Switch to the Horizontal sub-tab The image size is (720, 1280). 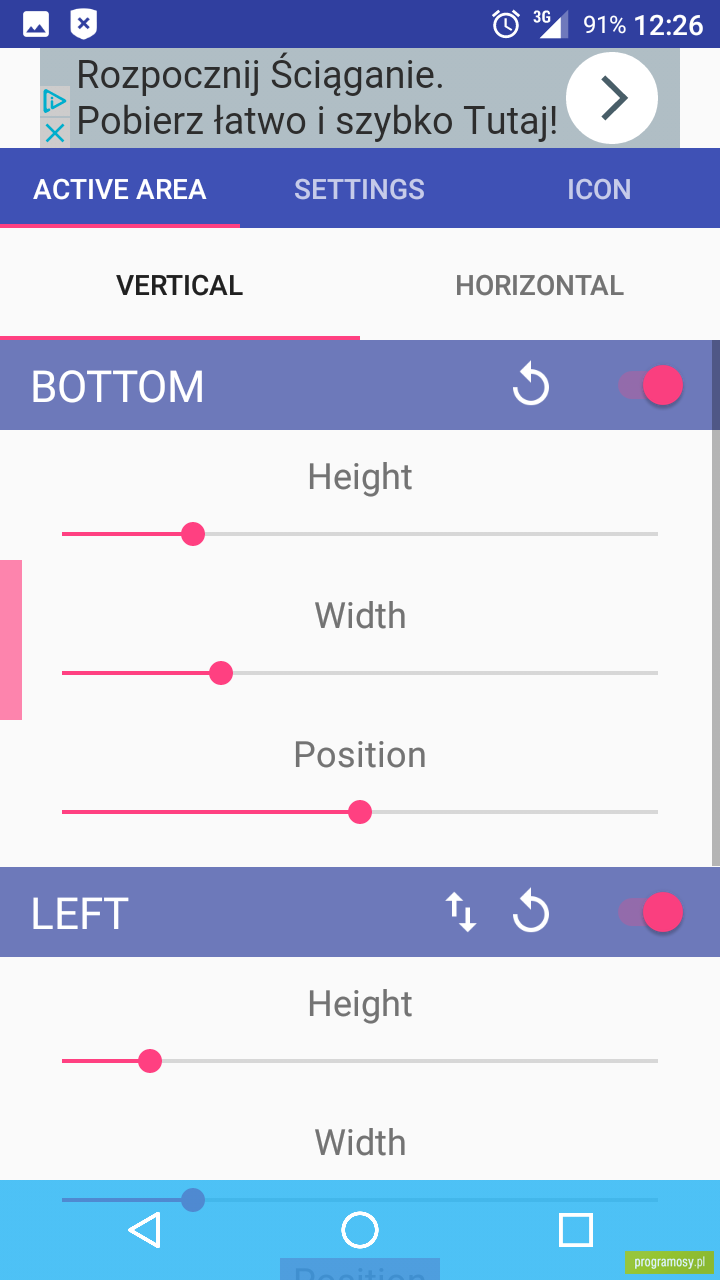pyautogui.click(x=540, y=285)
